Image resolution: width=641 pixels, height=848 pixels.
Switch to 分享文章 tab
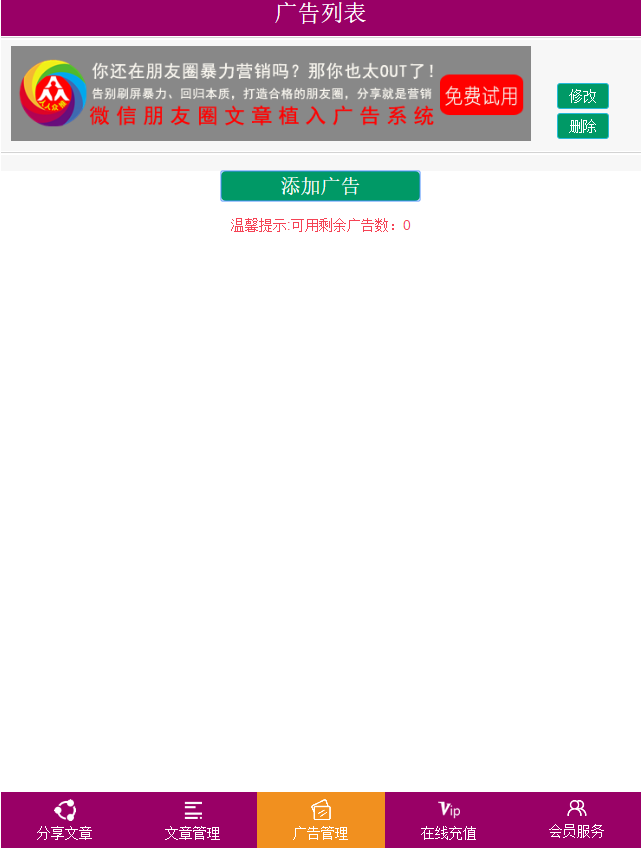coord(65,820)
